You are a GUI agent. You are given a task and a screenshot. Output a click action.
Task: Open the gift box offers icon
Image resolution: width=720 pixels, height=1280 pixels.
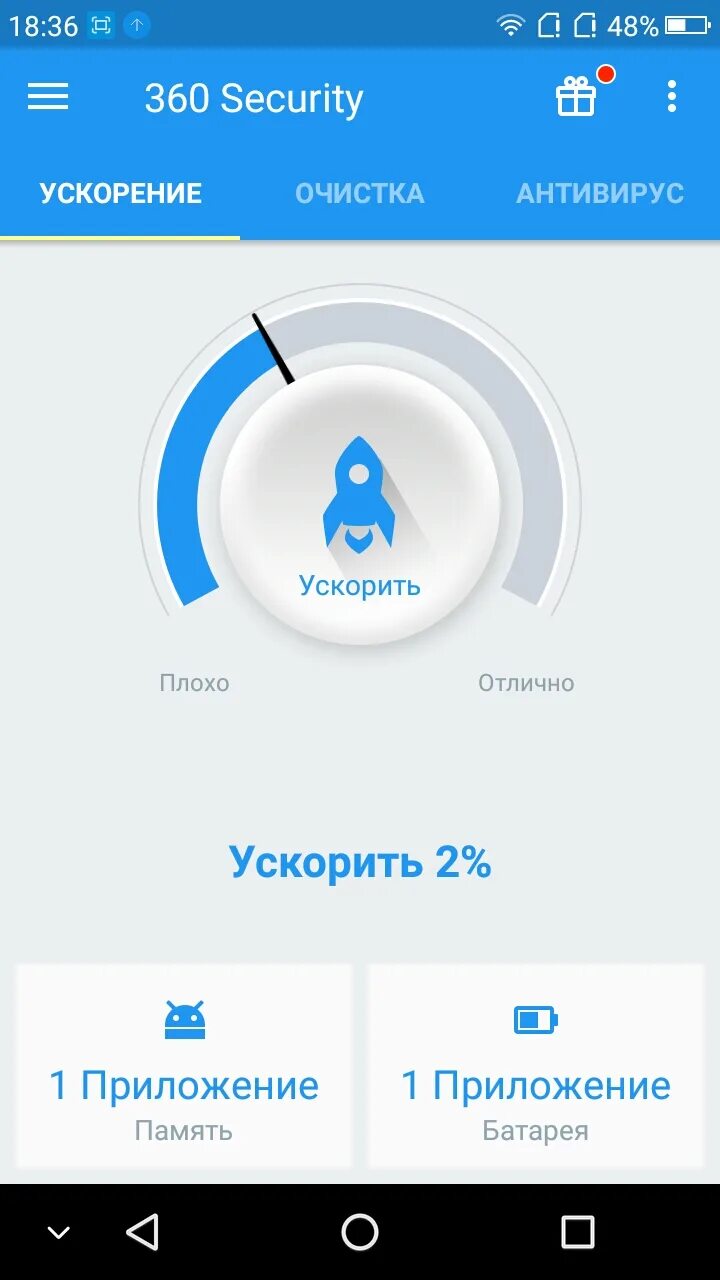pos(576,97)
